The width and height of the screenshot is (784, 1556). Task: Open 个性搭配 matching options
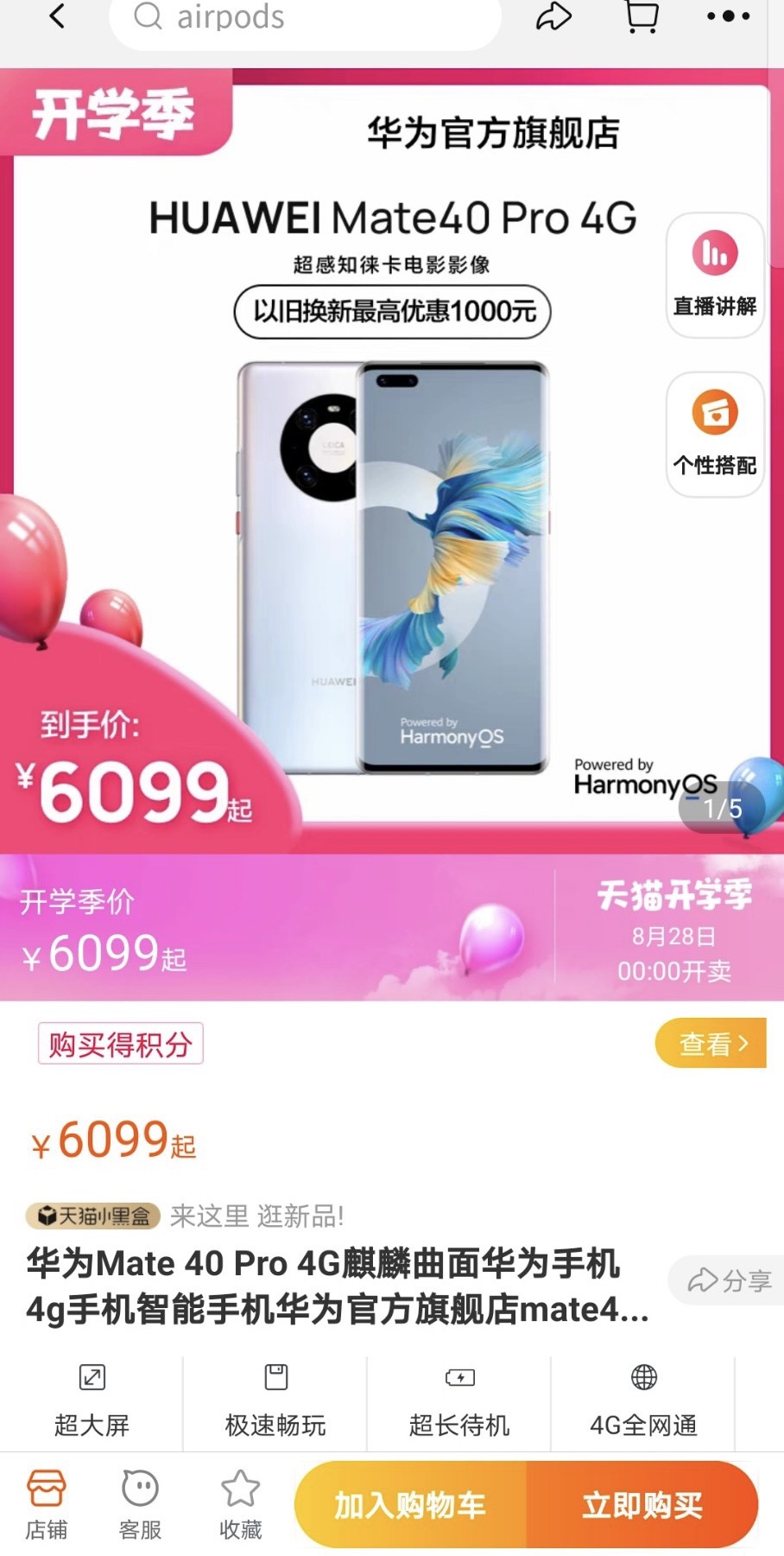pos(715,435)
